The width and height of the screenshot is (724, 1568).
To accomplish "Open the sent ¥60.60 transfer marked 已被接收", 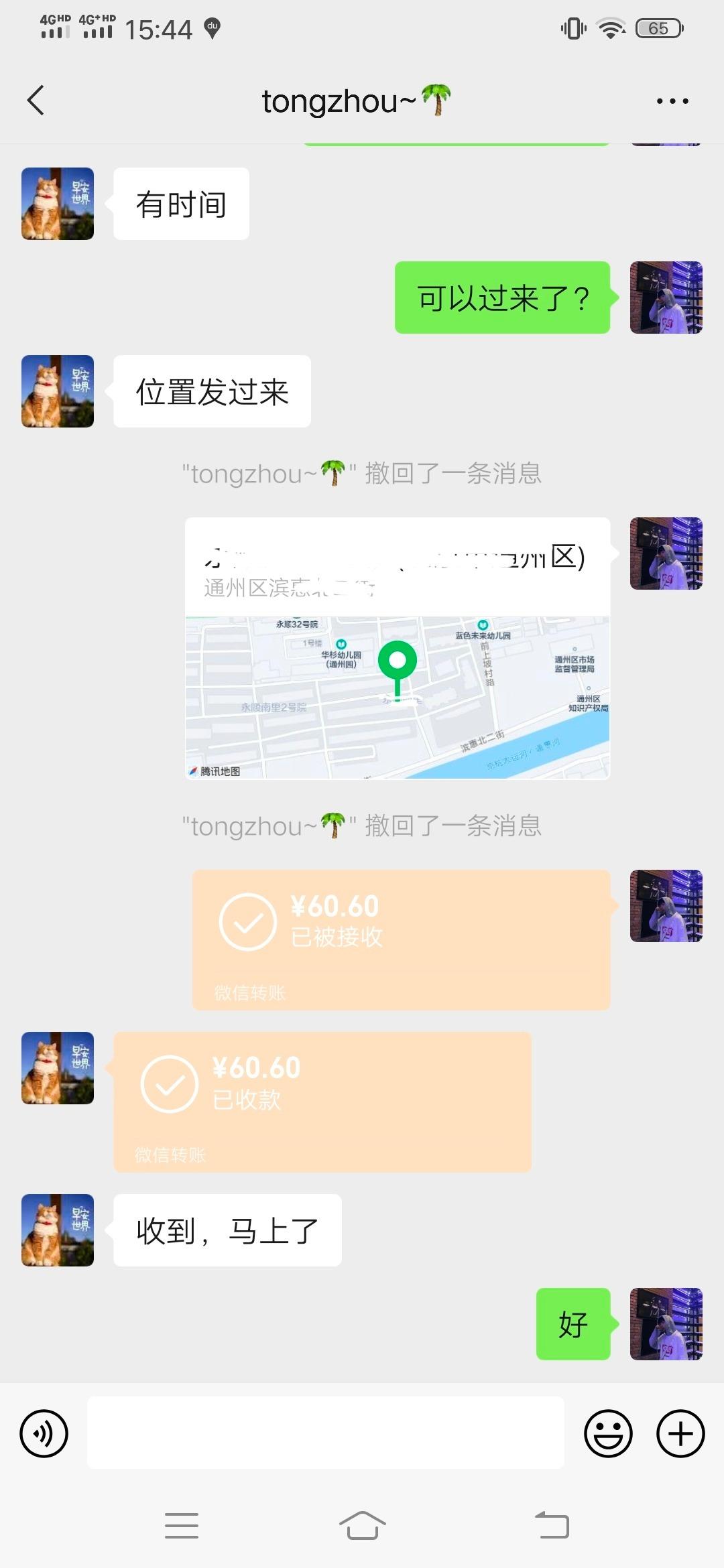I will pyautogui.click(x=401, y=939).
